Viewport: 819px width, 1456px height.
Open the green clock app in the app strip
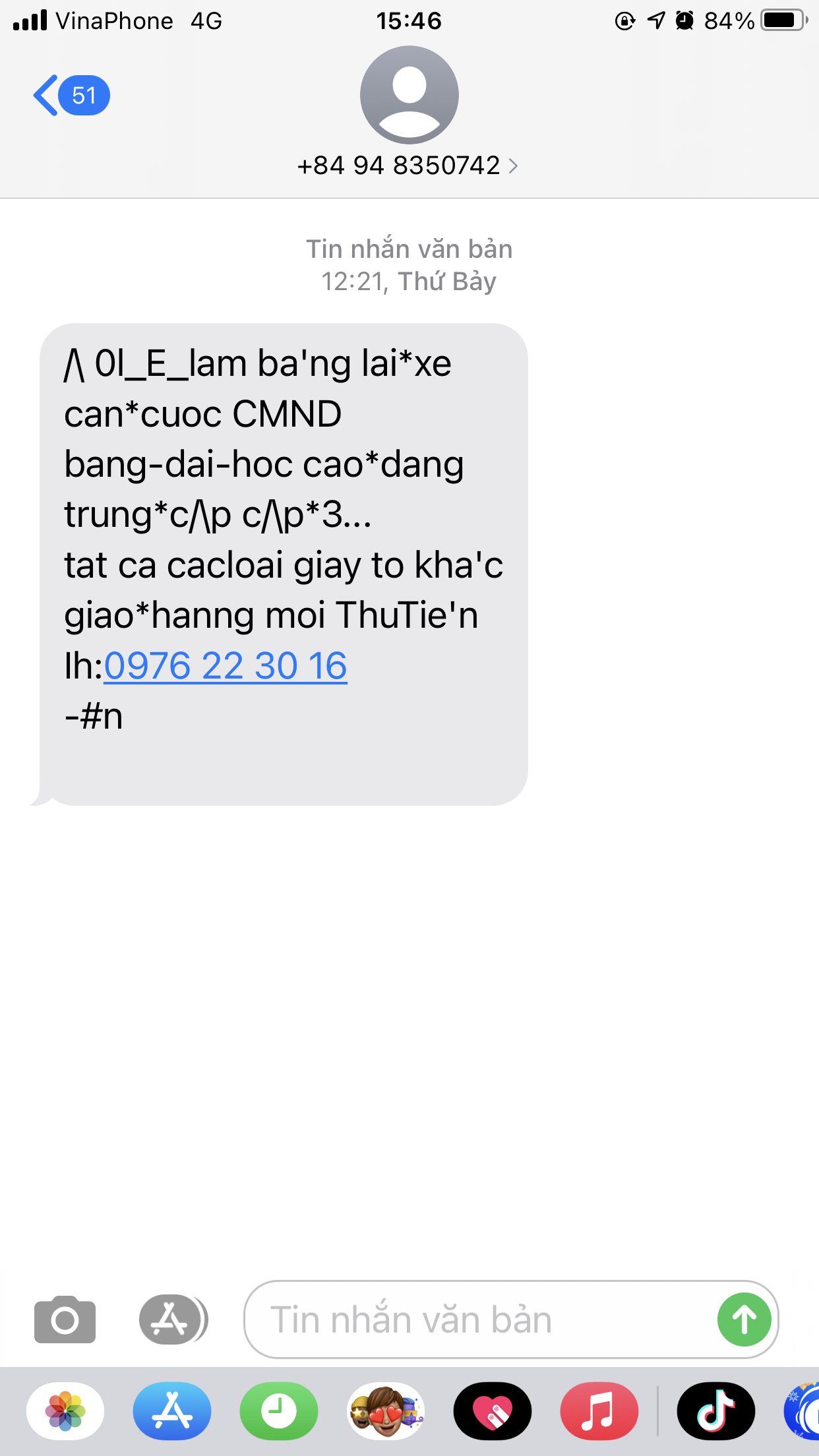pyautogui.click(x=279, y=1411)
